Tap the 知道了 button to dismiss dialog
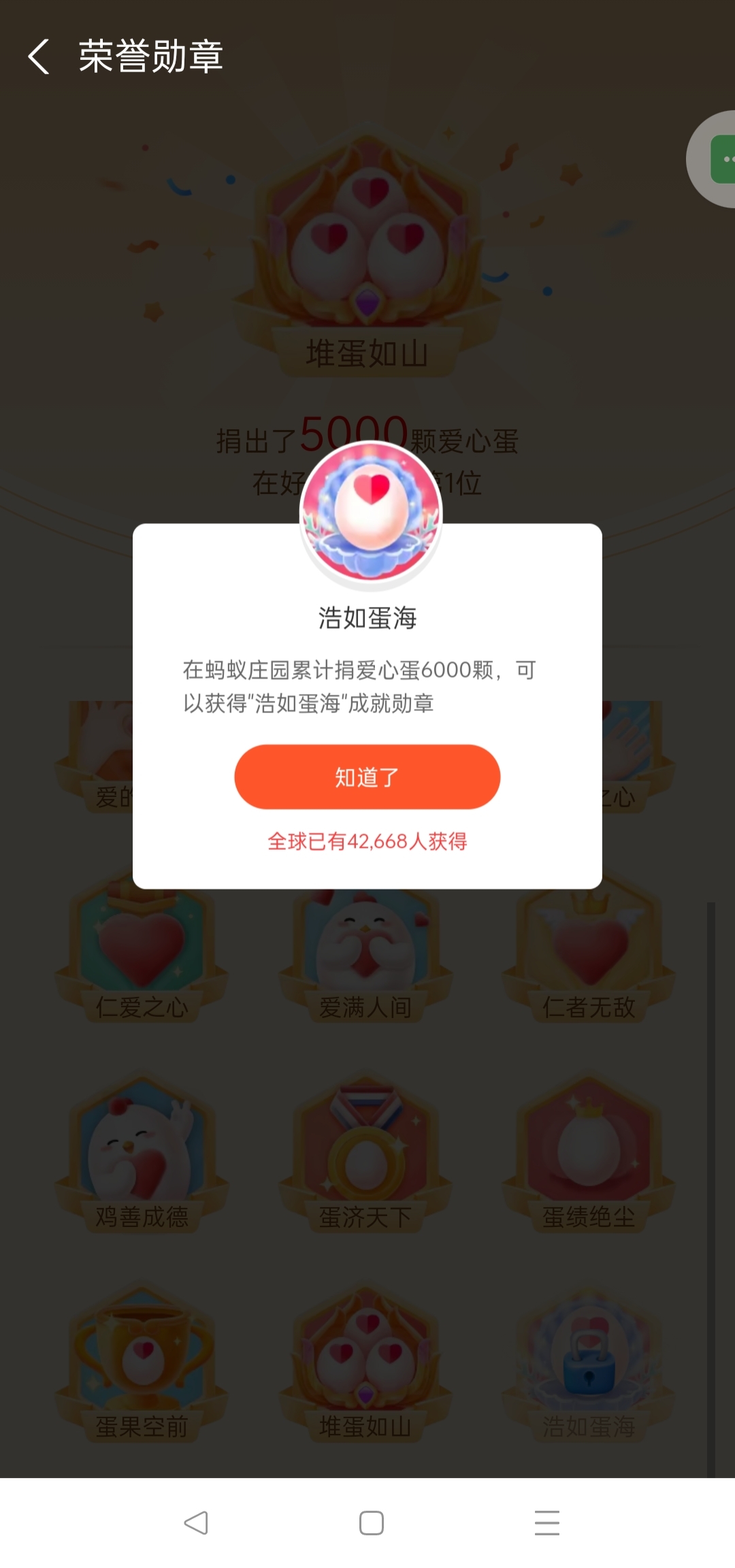 click(367, 777)
